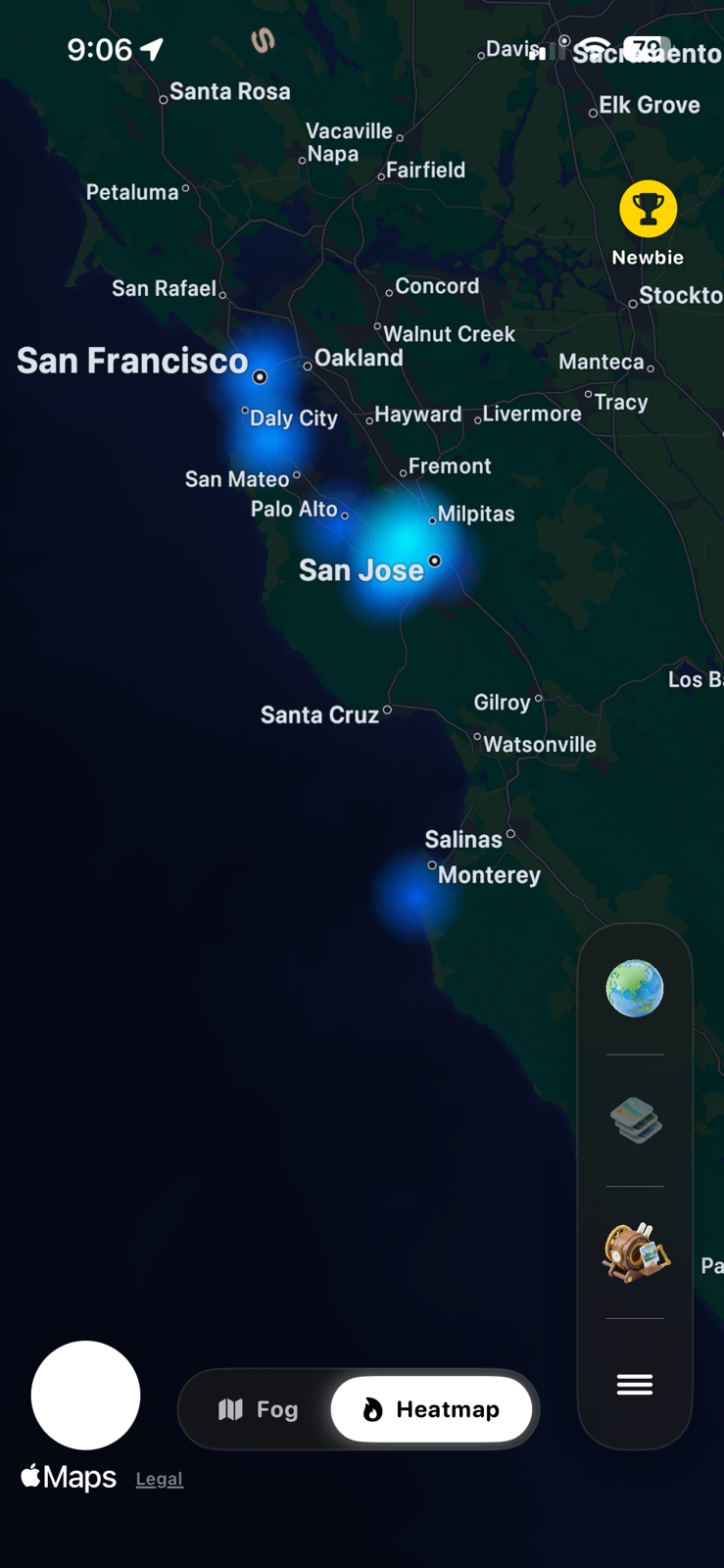The image size is (724, 1568).
Task: Open the Legal information link
Action: pos(160,1478)
